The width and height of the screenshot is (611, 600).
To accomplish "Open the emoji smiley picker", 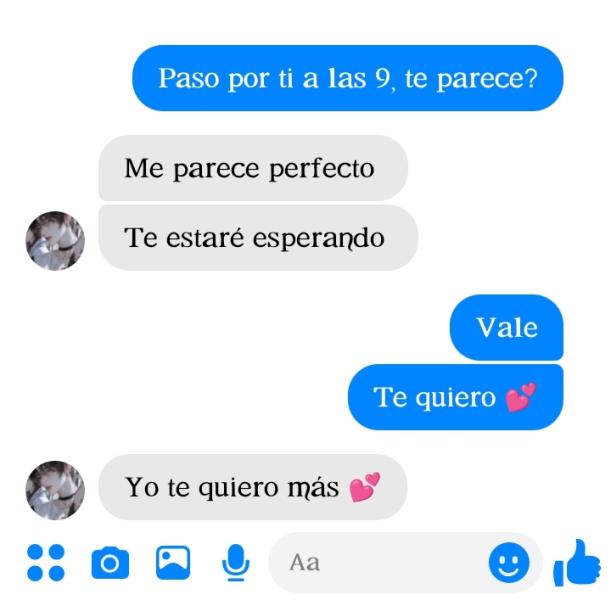I will 508,564.
